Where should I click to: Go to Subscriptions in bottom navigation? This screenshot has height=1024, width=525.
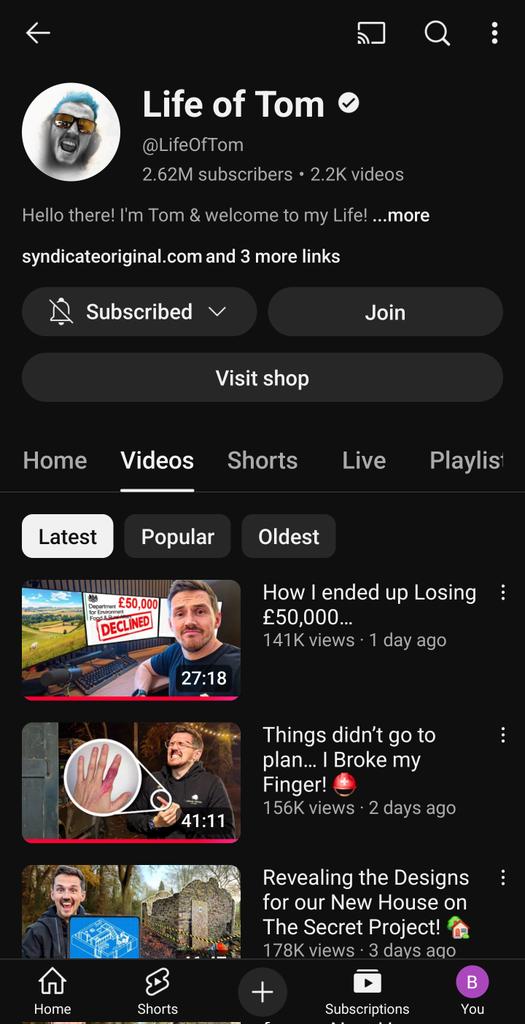click(x=367, y=993)
